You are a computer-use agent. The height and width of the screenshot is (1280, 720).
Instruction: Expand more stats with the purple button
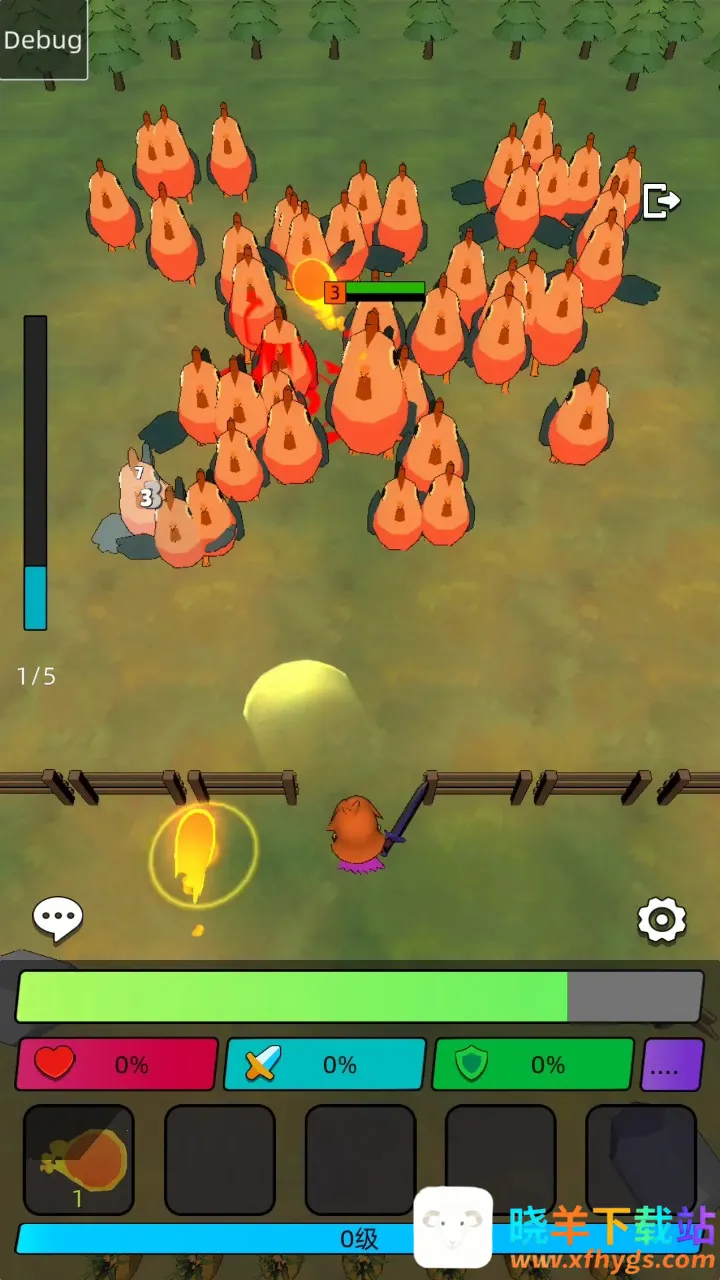672,1064
